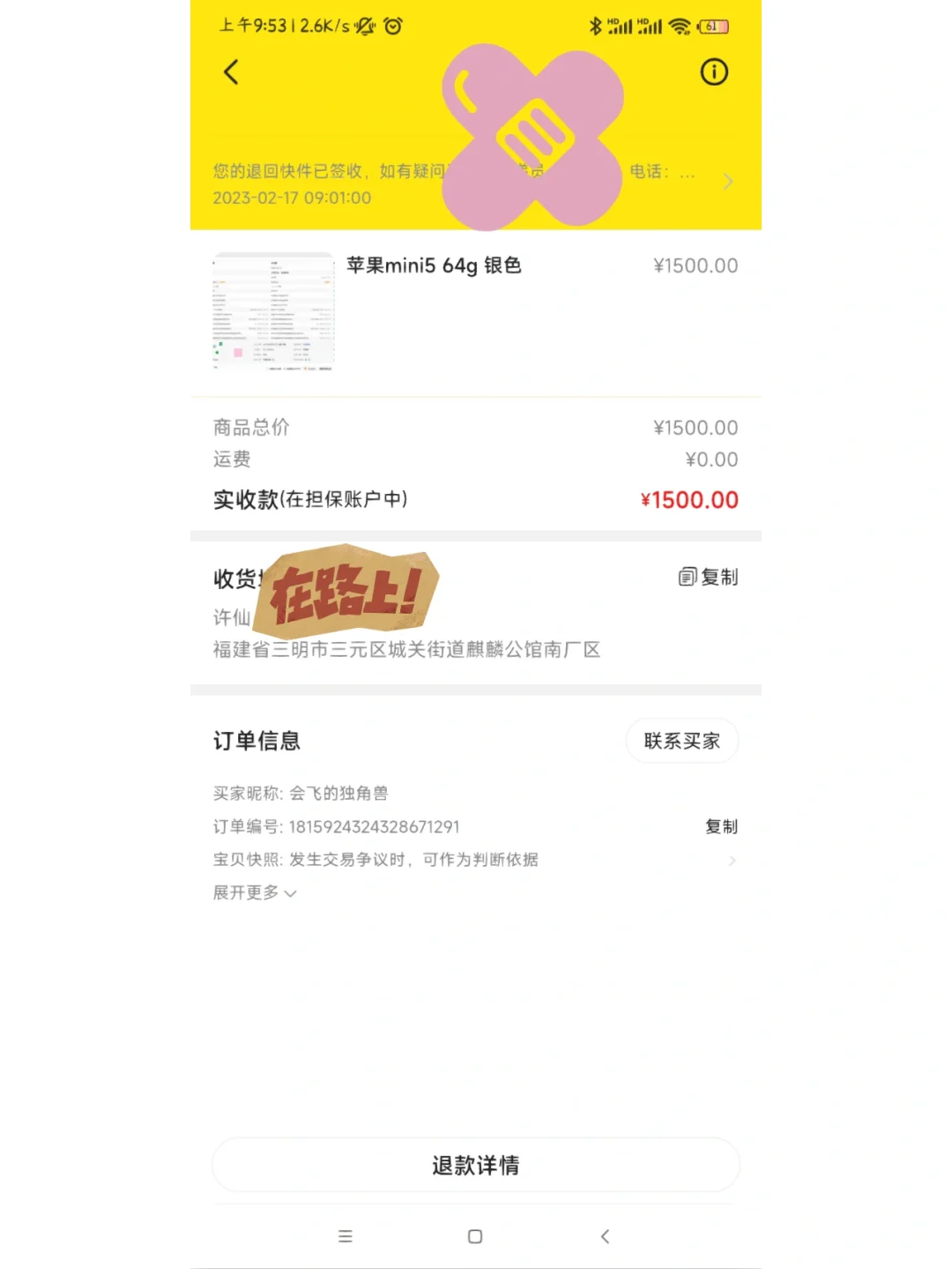Image resolution: width=952 pixels, height=1269 pixels.
Task: Open the 苹果mini5 64g 银色 item
Action: [475, 313]
